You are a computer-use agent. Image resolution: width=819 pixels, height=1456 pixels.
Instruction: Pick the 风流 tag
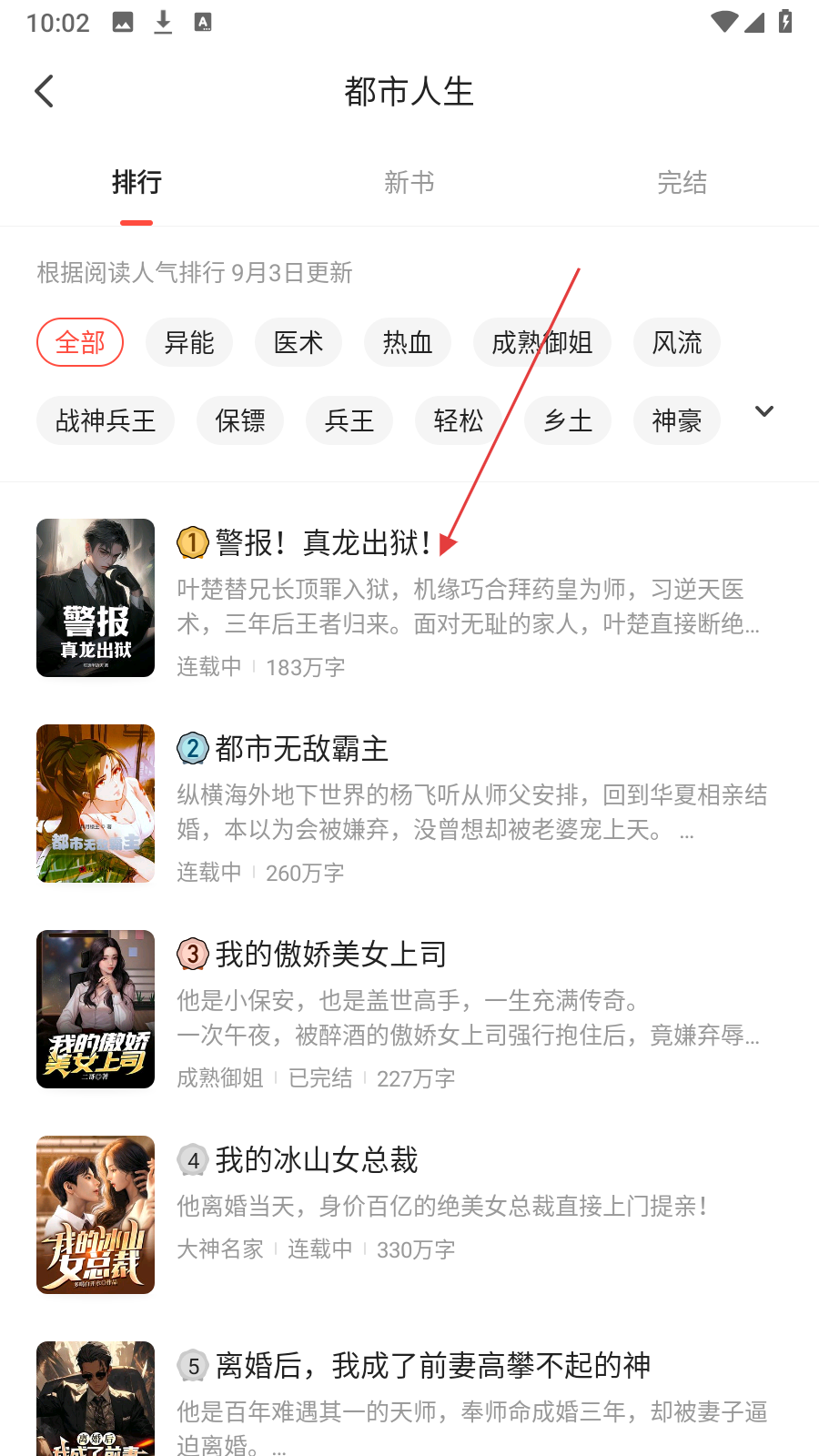(x=677, y=343)
